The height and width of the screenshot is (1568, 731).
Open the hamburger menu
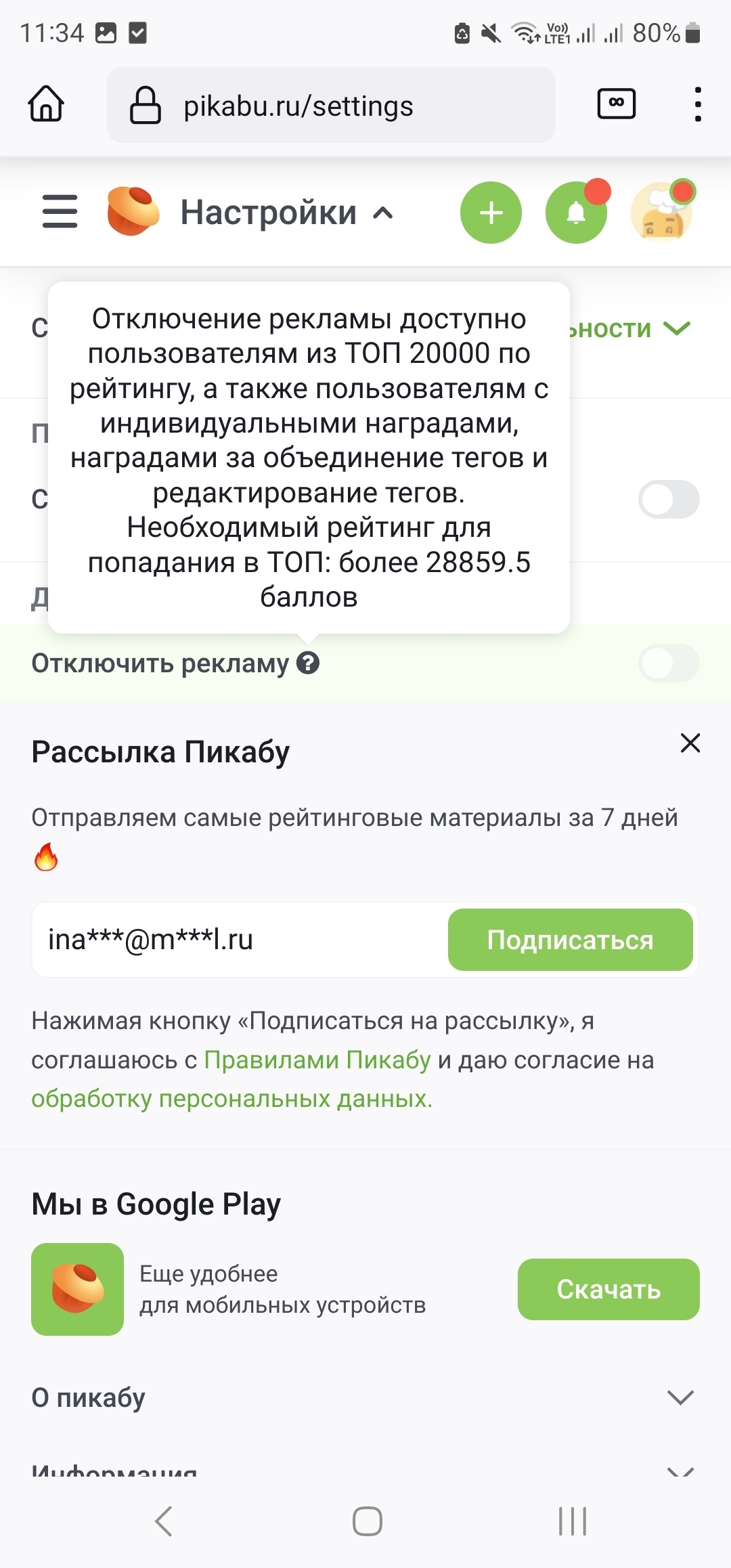(60, 212)
